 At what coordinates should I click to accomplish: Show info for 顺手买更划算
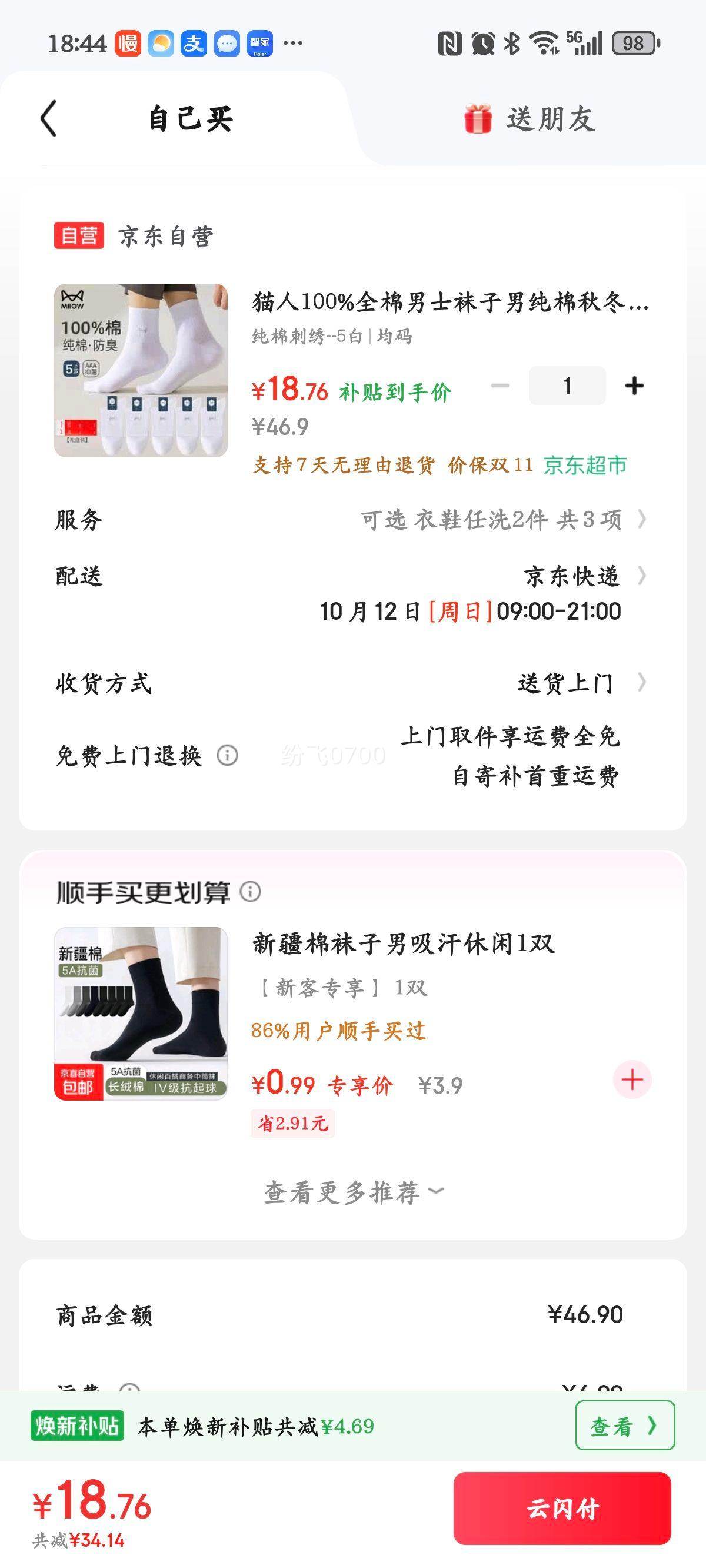[250, 892]
